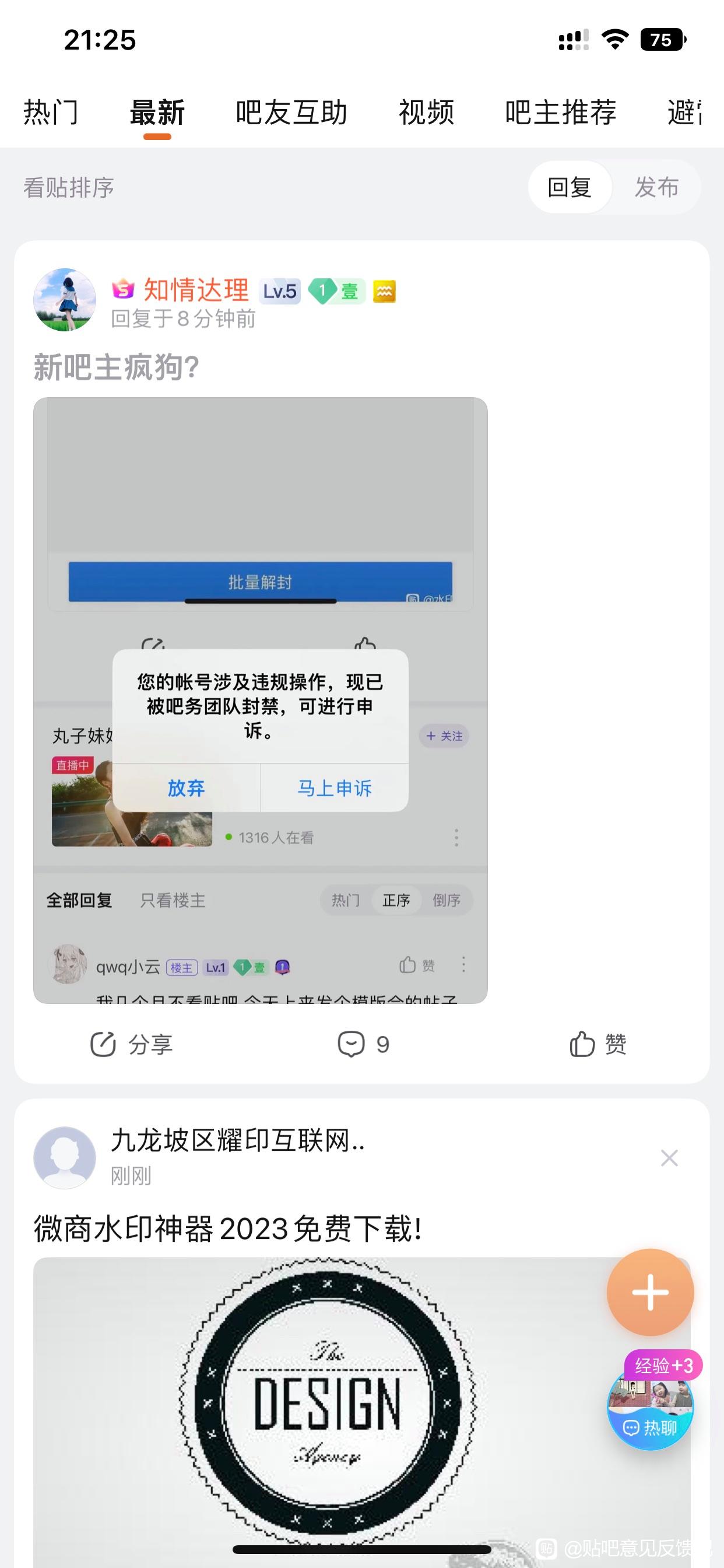Viewport: 724px width, 1568px height.
Task: Like the 新吧主疯狗 post
Action: [x=598, y=1045]
